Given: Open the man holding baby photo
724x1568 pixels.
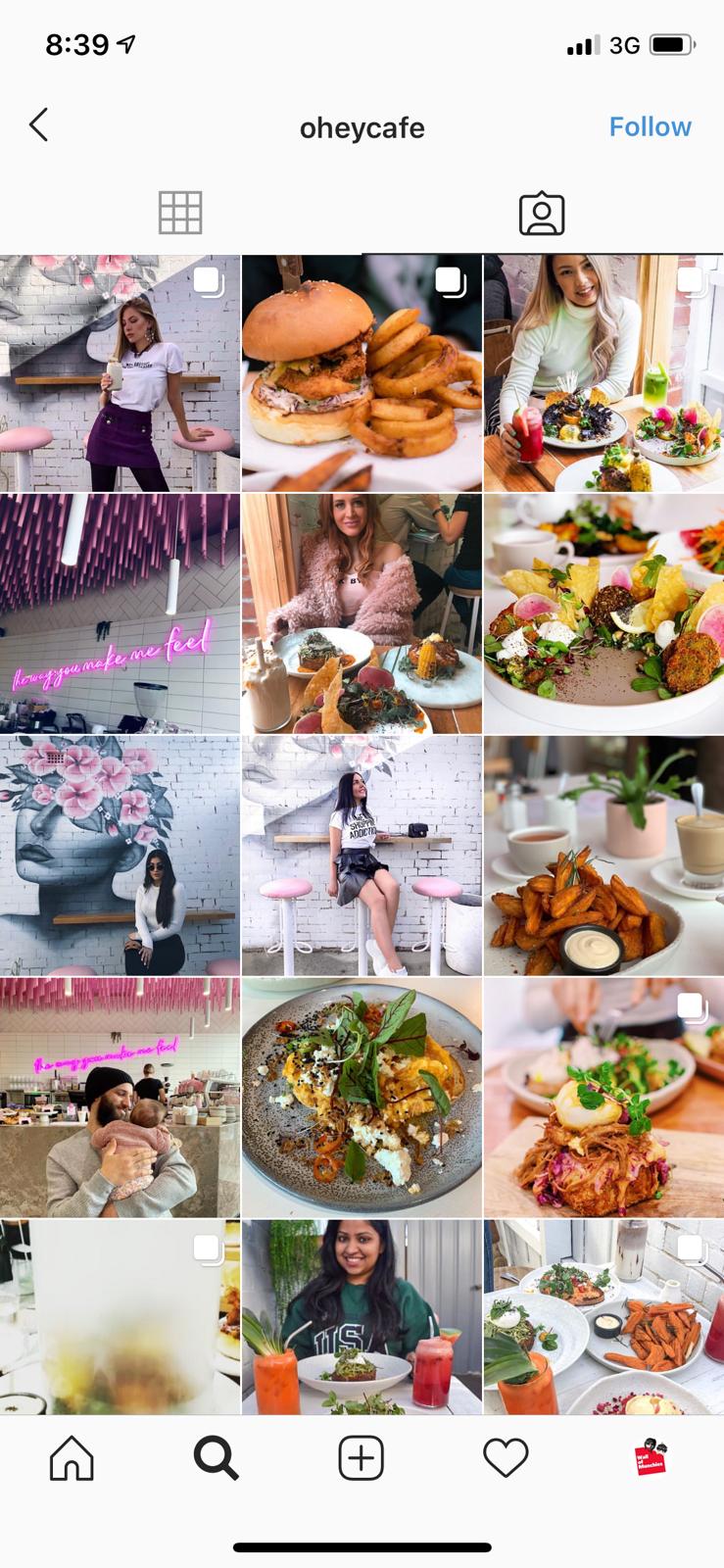Looking at the screenshot, I should click(120, 1098).
